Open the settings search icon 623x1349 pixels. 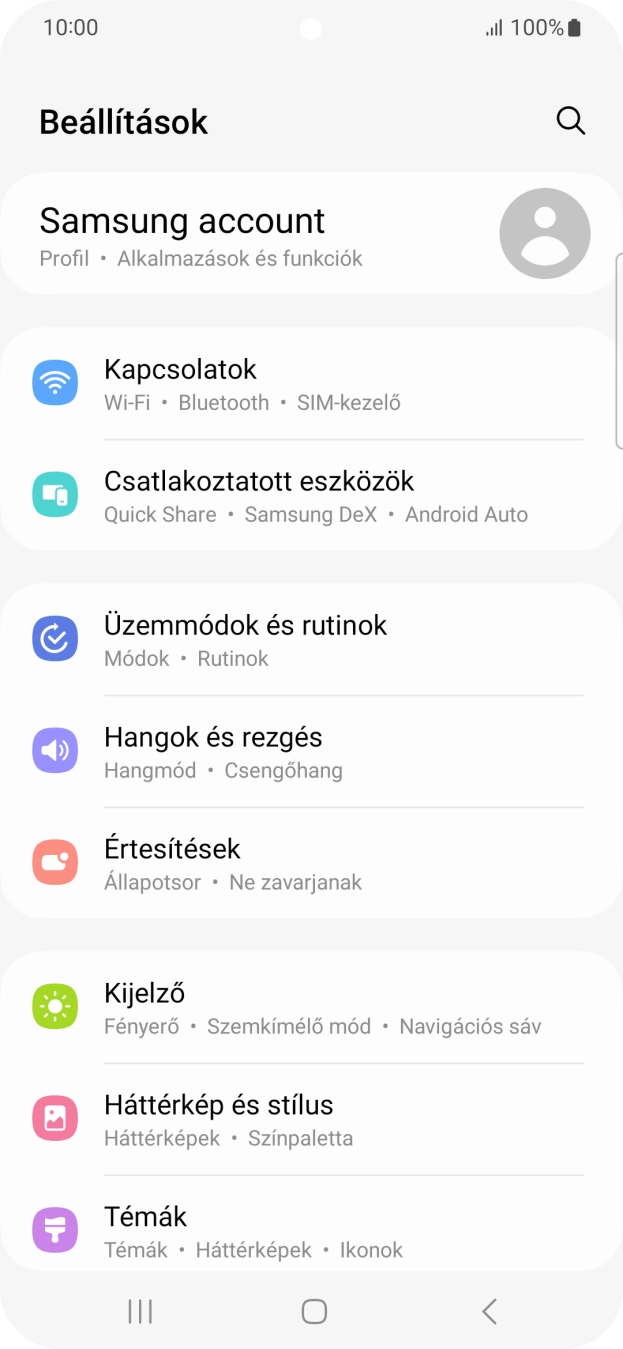tap(570, 121)
